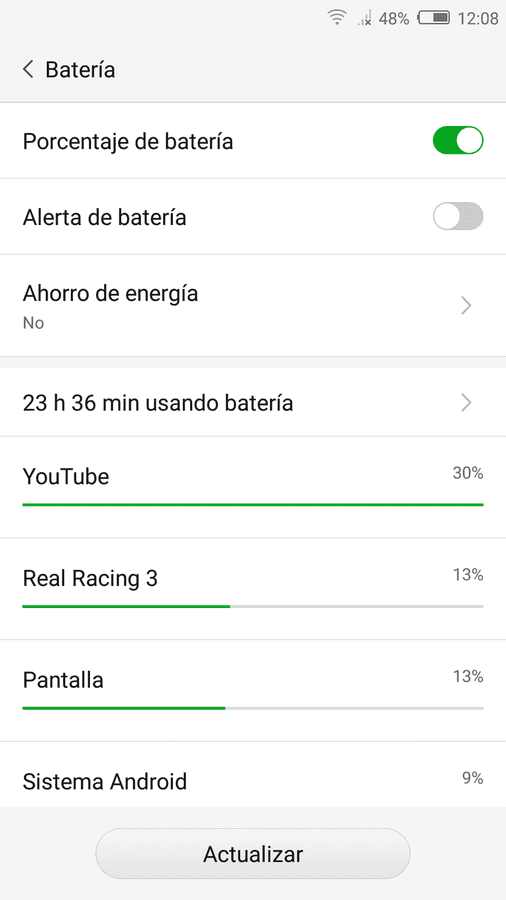This screenshot has height=900, width=506.
Task: Tap the Actualizar button
Action: [x=253, y=854]
